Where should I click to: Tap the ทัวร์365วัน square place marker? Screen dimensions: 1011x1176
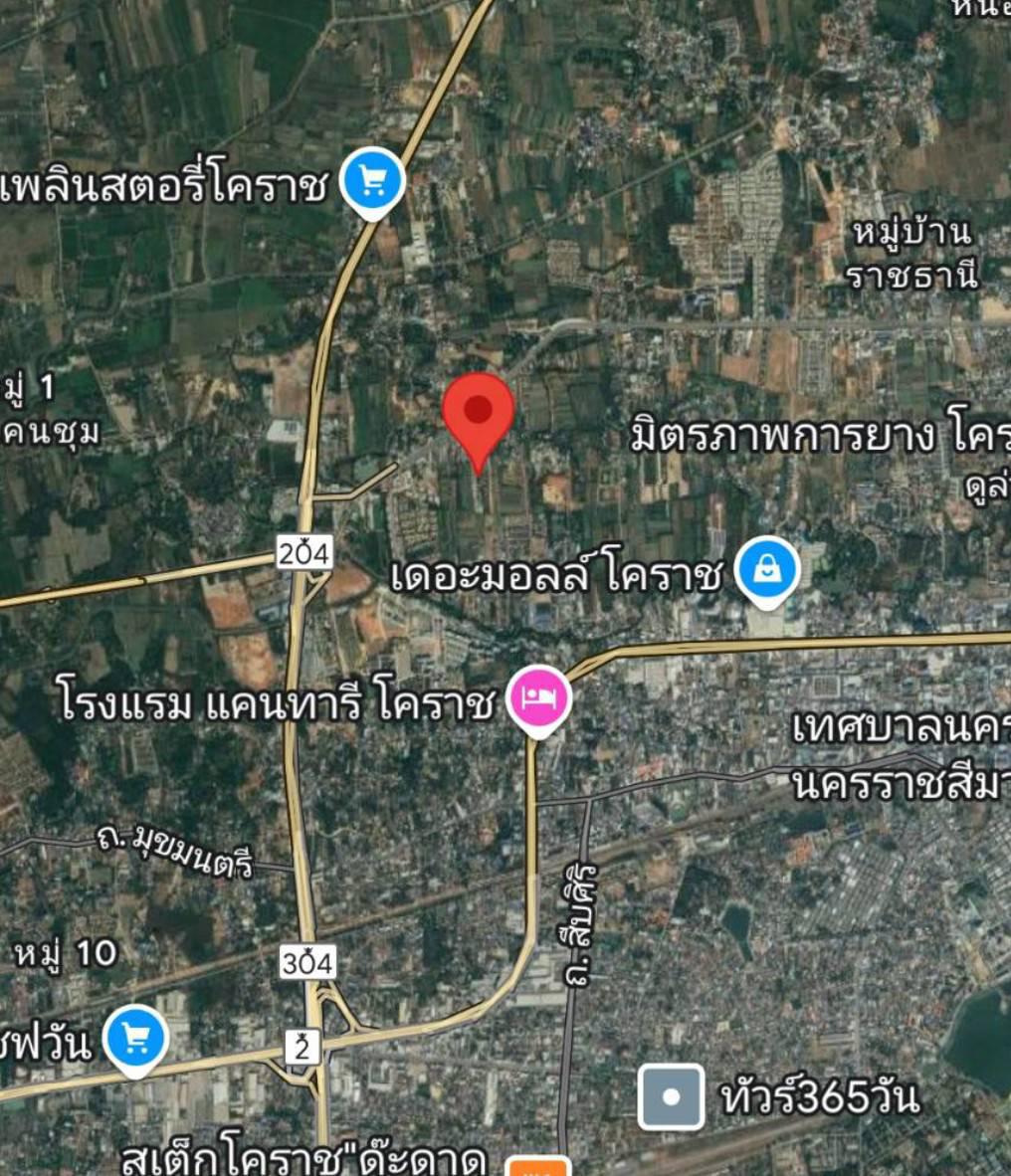point(671,1096)
